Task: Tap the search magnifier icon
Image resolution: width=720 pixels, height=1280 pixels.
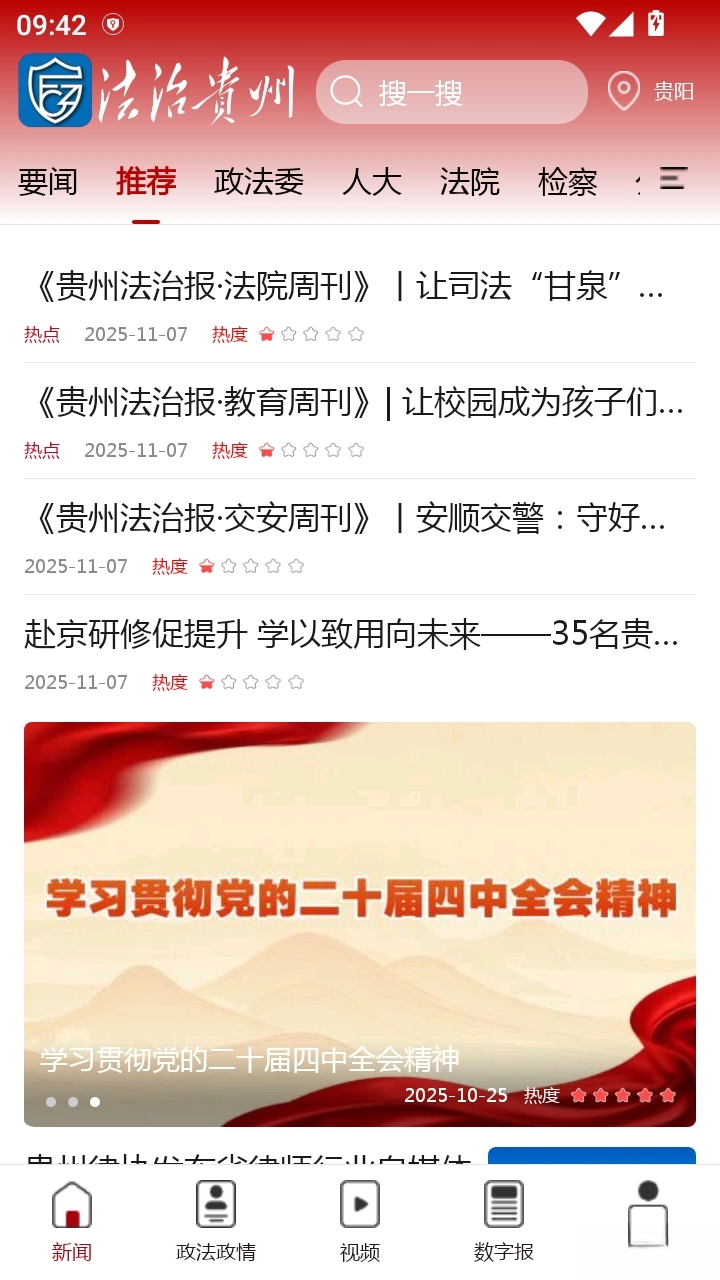Action: click(346, 90)
